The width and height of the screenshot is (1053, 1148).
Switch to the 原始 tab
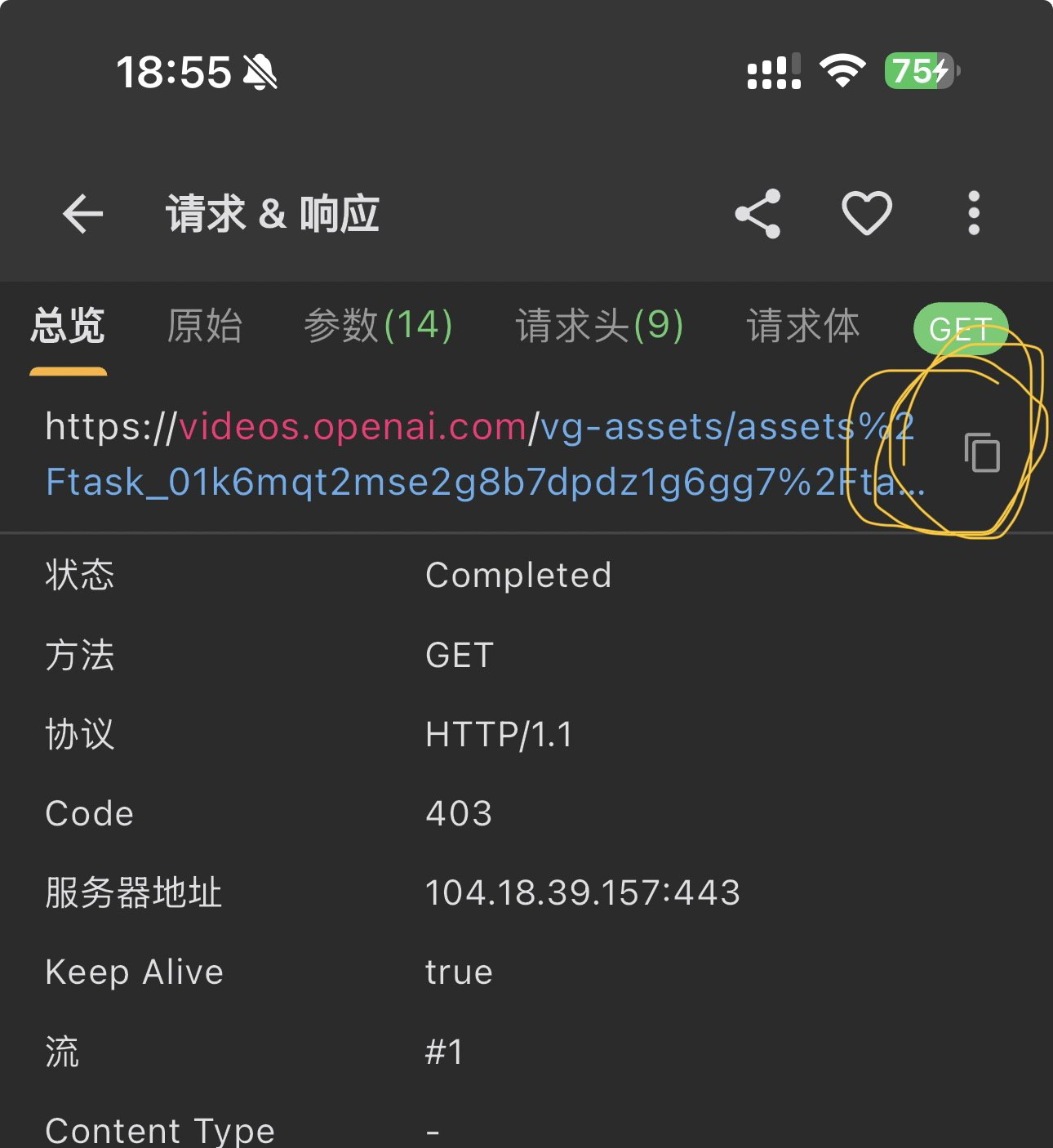(204, 327)
